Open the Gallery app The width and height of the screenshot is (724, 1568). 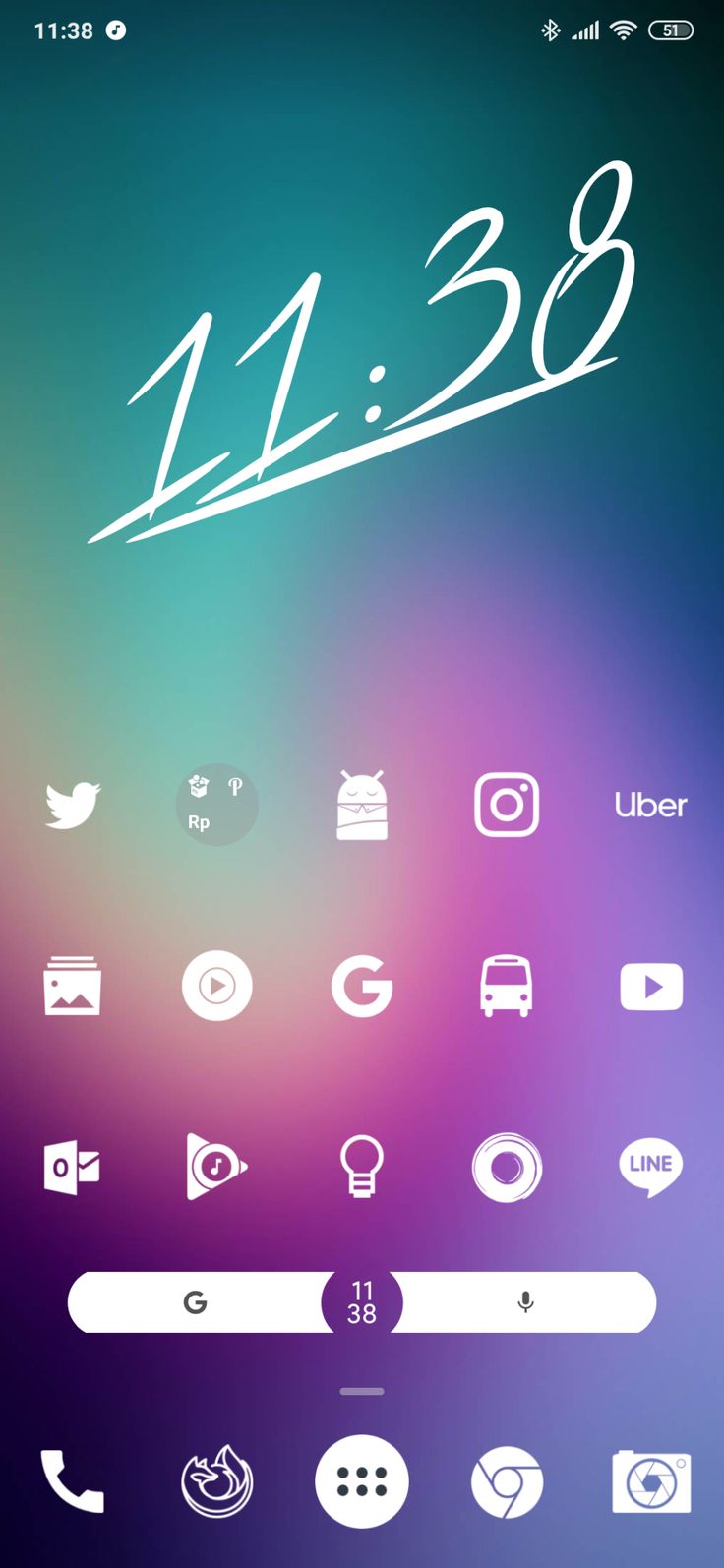click(73, 986)
